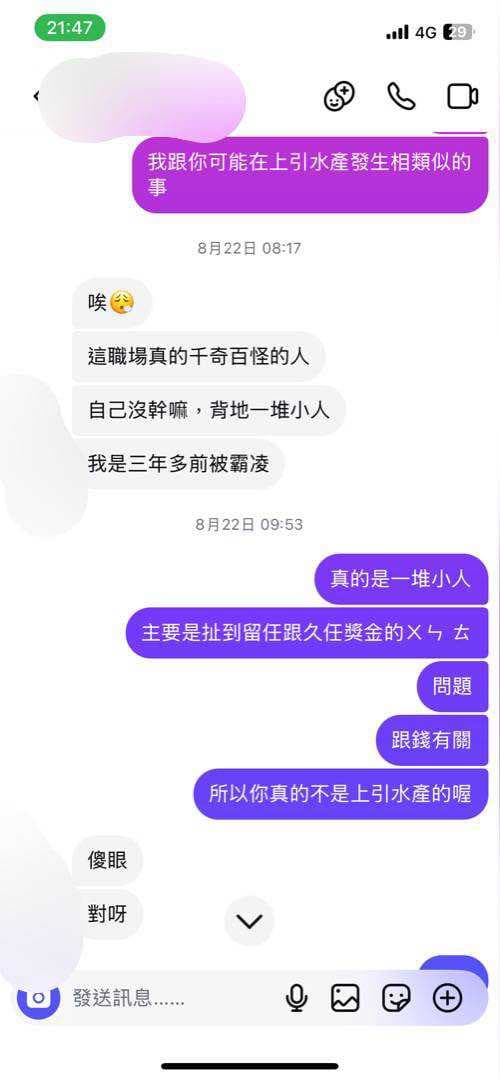This screenshot has height=1080, width=500.
Task: Open the camera from message bar
Action: click(39, 997)
